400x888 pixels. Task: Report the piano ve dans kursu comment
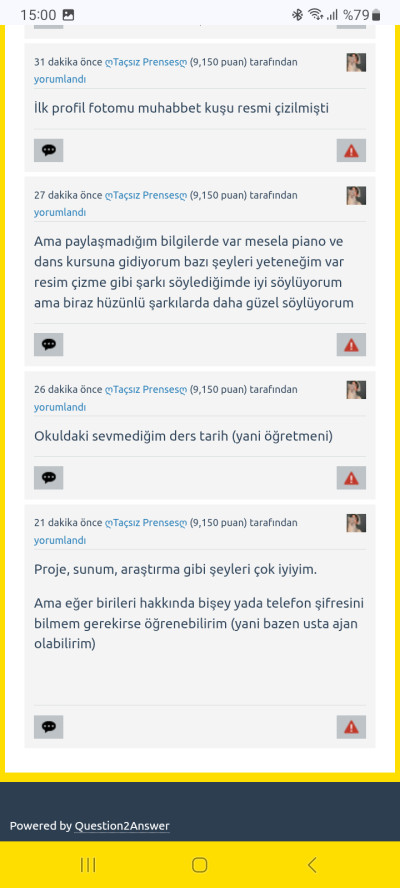tap(351, 344)
